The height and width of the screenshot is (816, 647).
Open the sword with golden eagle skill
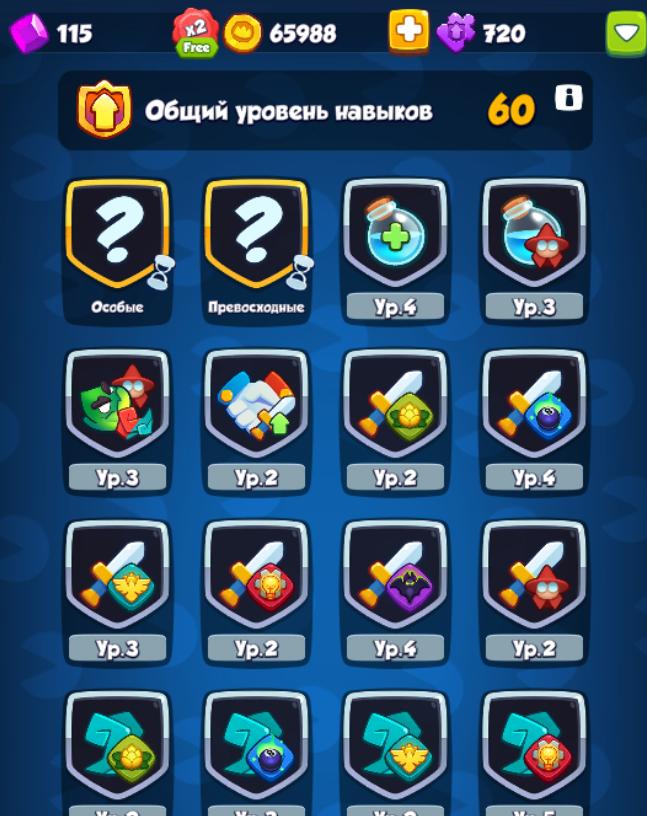pyautogui.click(x=118, y=585)
